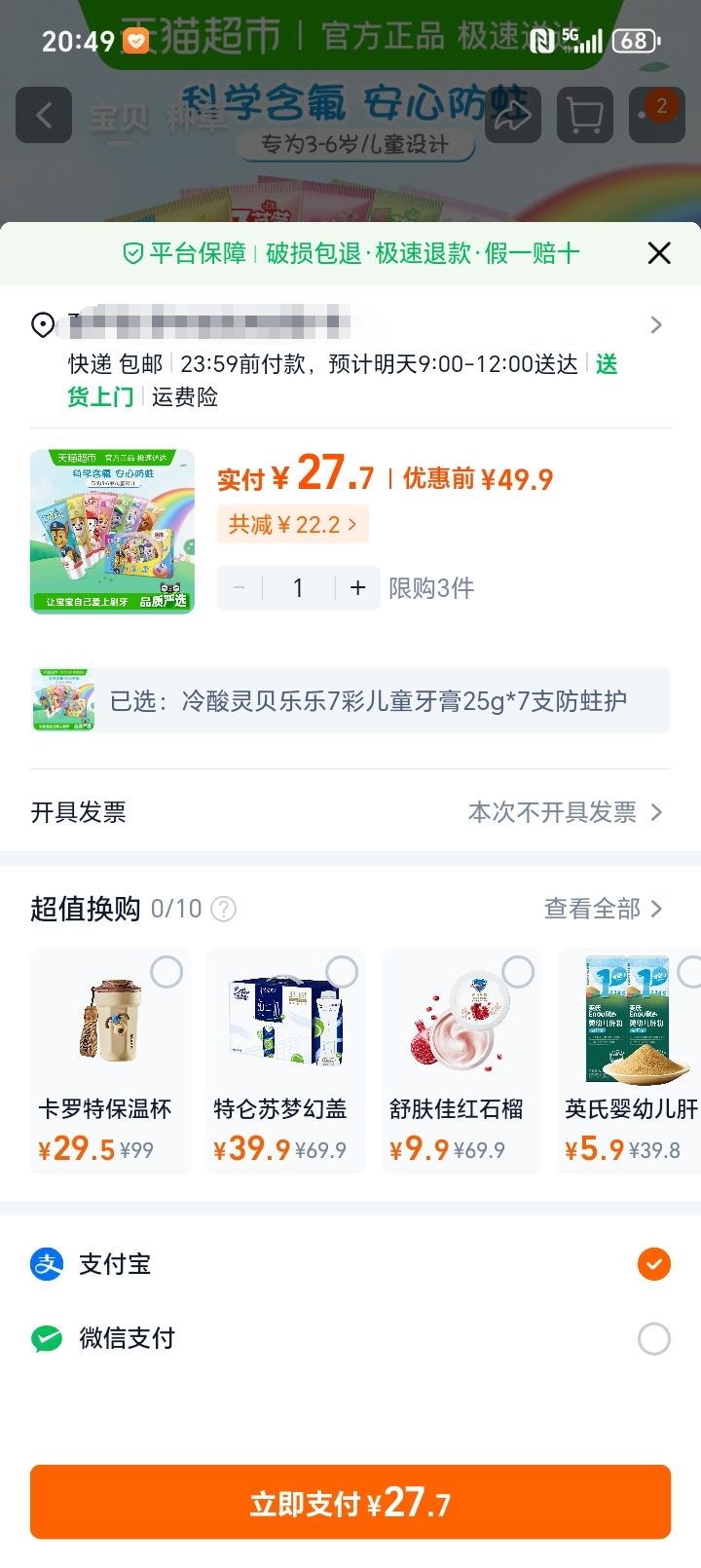Tap the 立即支付 payment button

pyautogui.click(x=350, y=1501)
